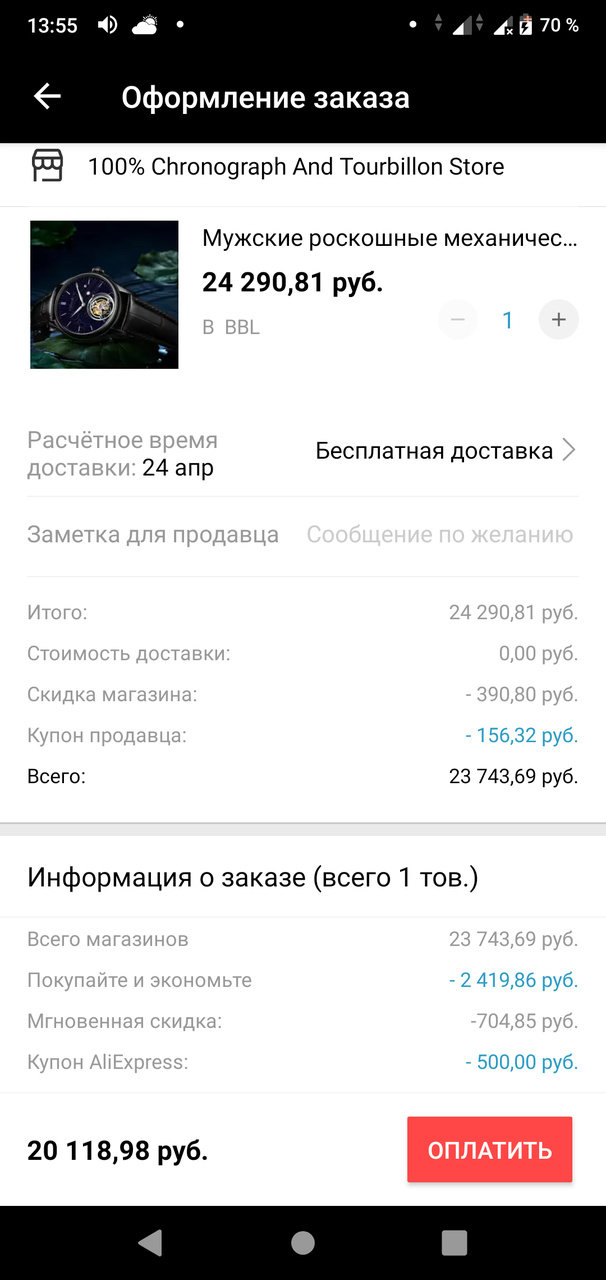The height and width of the screenshot is (1280, 606).
Task: Decrease item quantity with the minus button
Action: [x=458, y=320]
